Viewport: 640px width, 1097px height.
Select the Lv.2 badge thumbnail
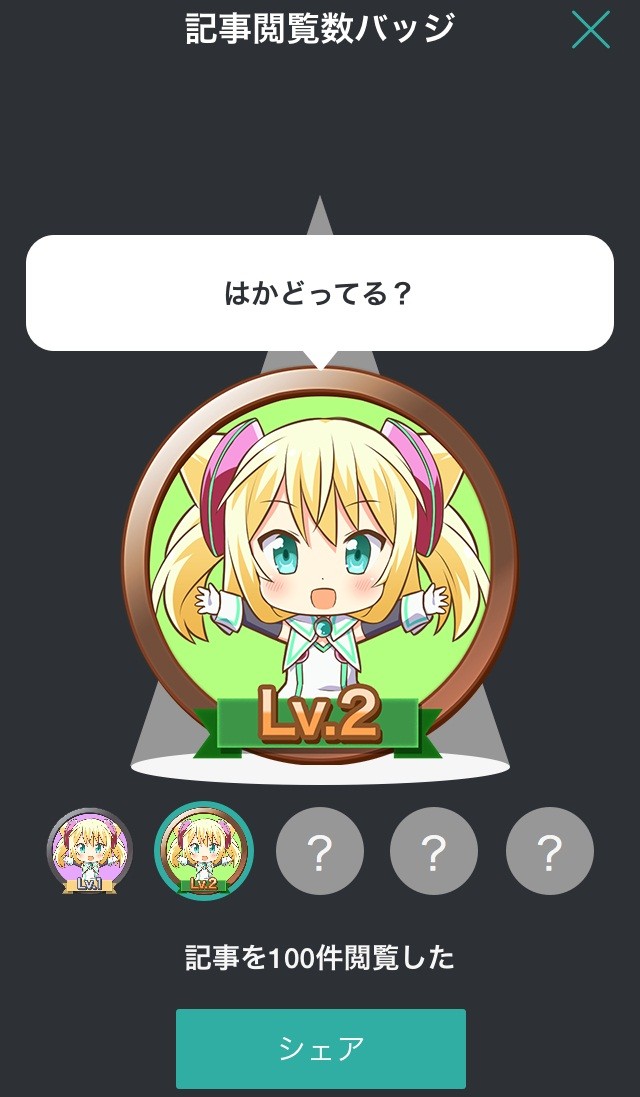[204, 851]
